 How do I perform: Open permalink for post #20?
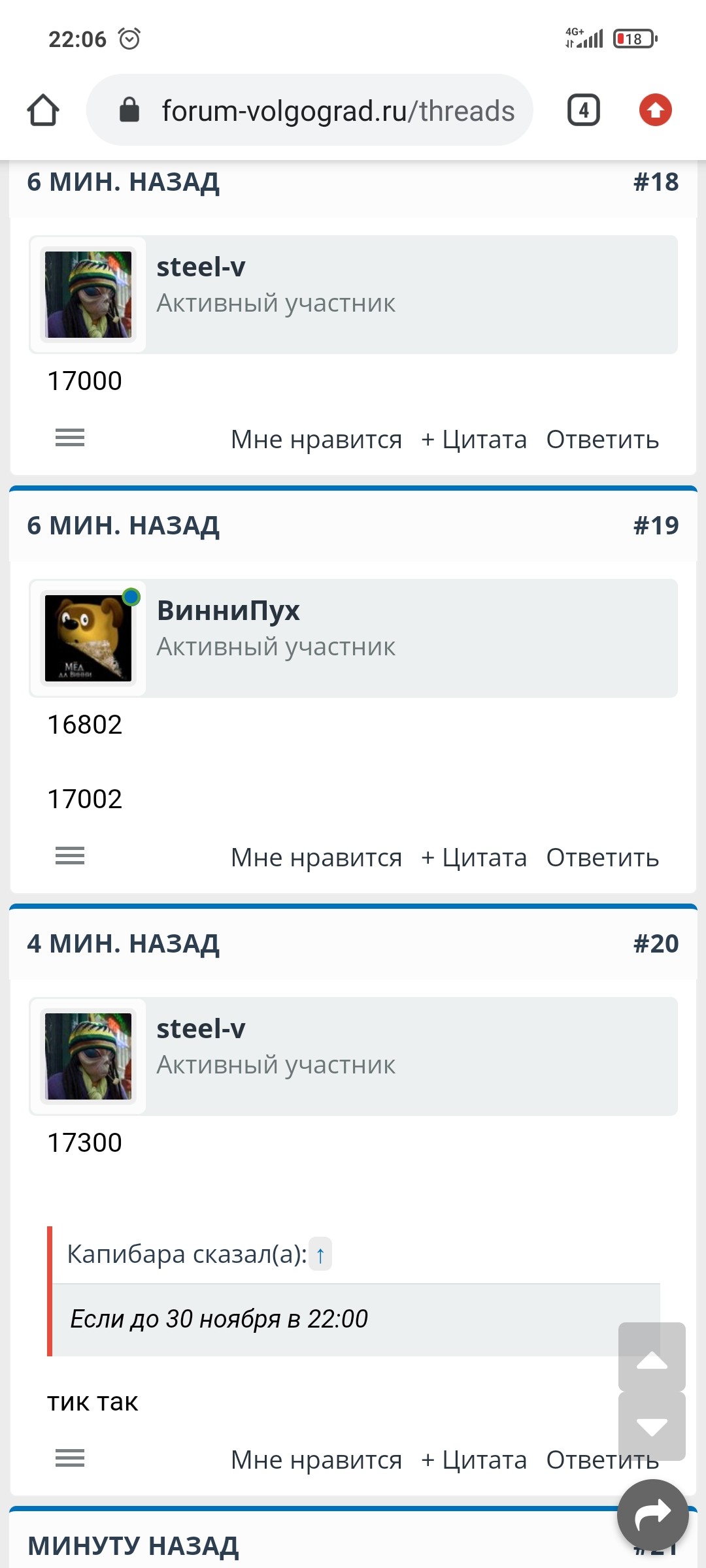click(656, 944)
